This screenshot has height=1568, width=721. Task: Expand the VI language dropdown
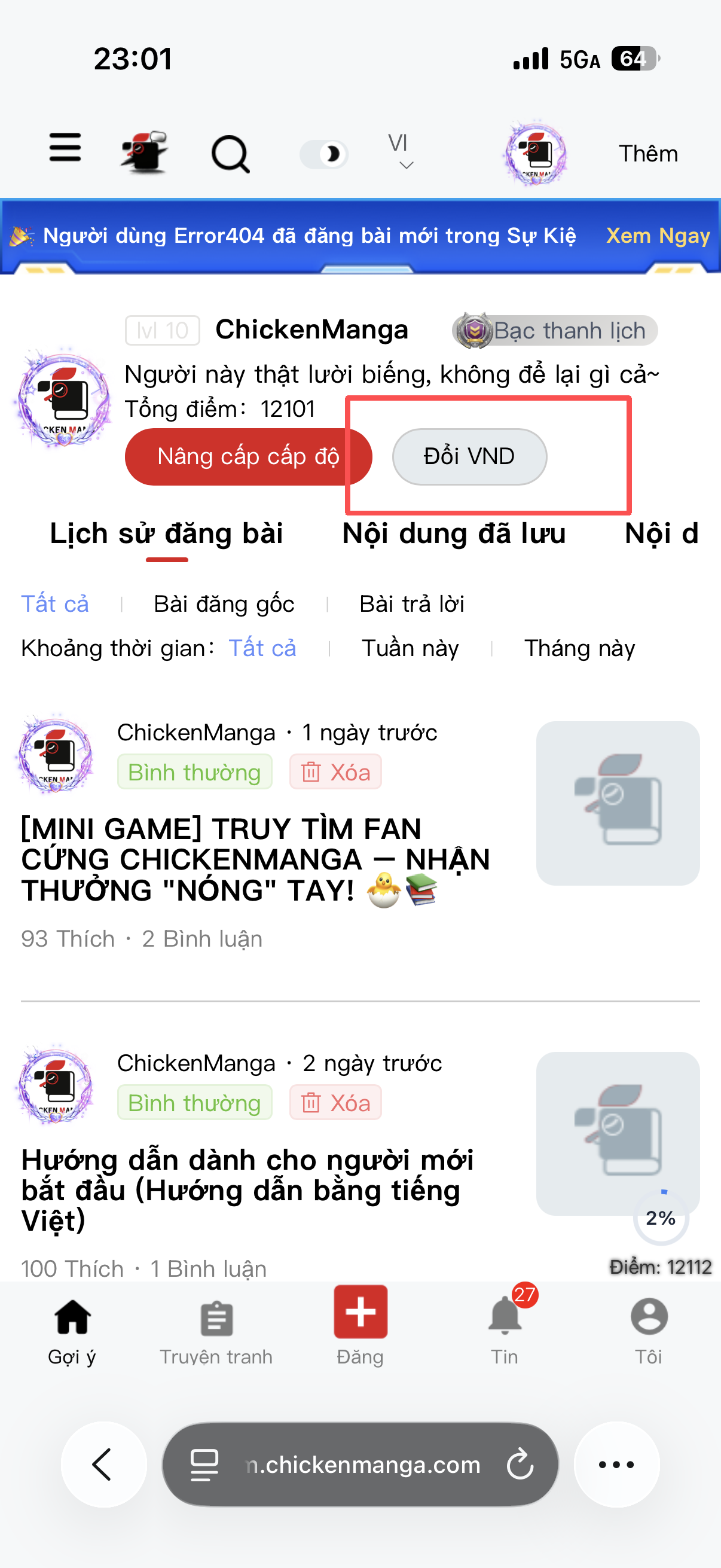coord(399,152)
